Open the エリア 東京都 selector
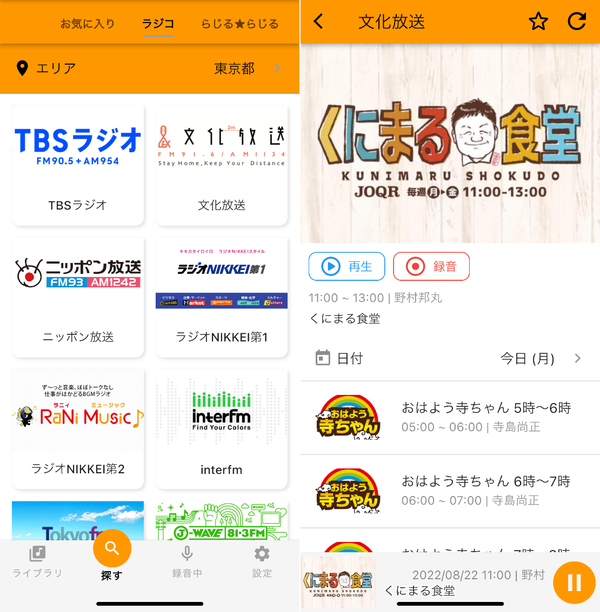 (x=150, y=68)
